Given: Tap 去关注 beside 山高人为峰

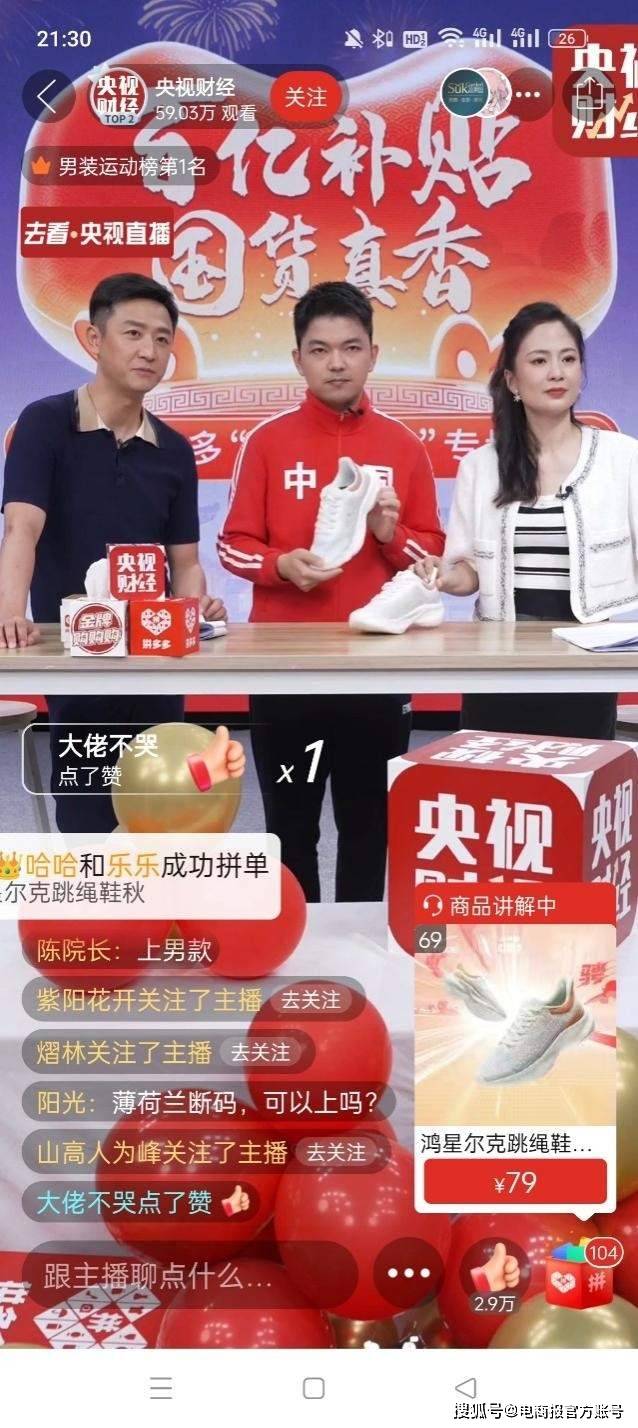Looking at the screenshot, I should [336, 1152].
